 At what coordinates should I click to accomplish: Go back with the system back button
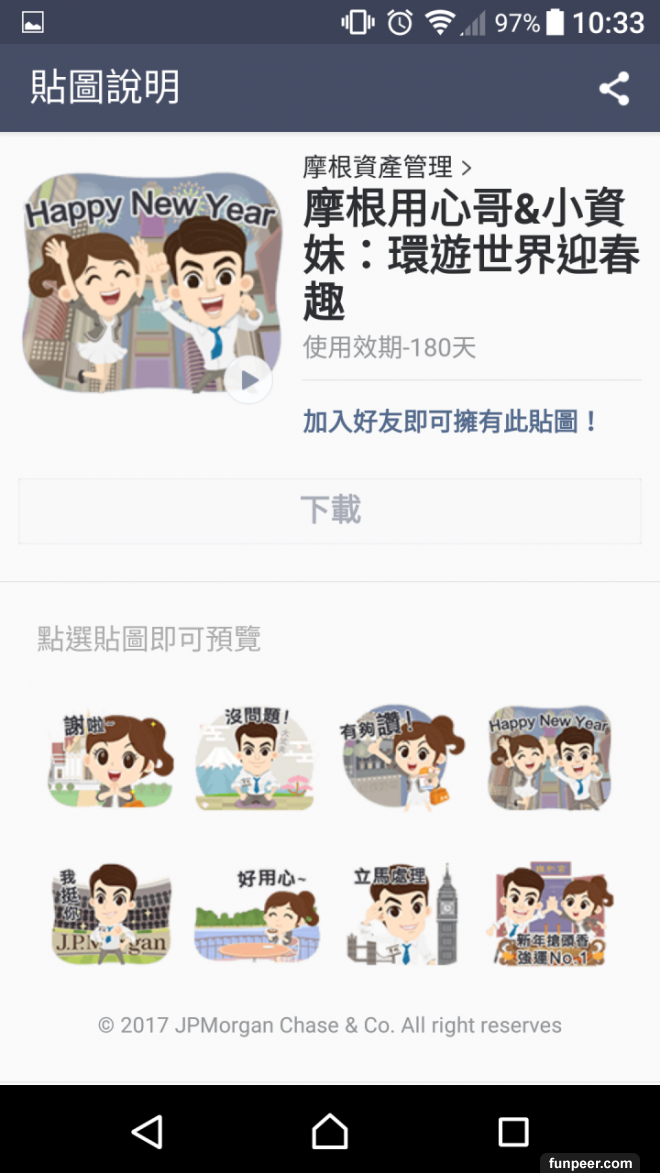coord(148,1131)
